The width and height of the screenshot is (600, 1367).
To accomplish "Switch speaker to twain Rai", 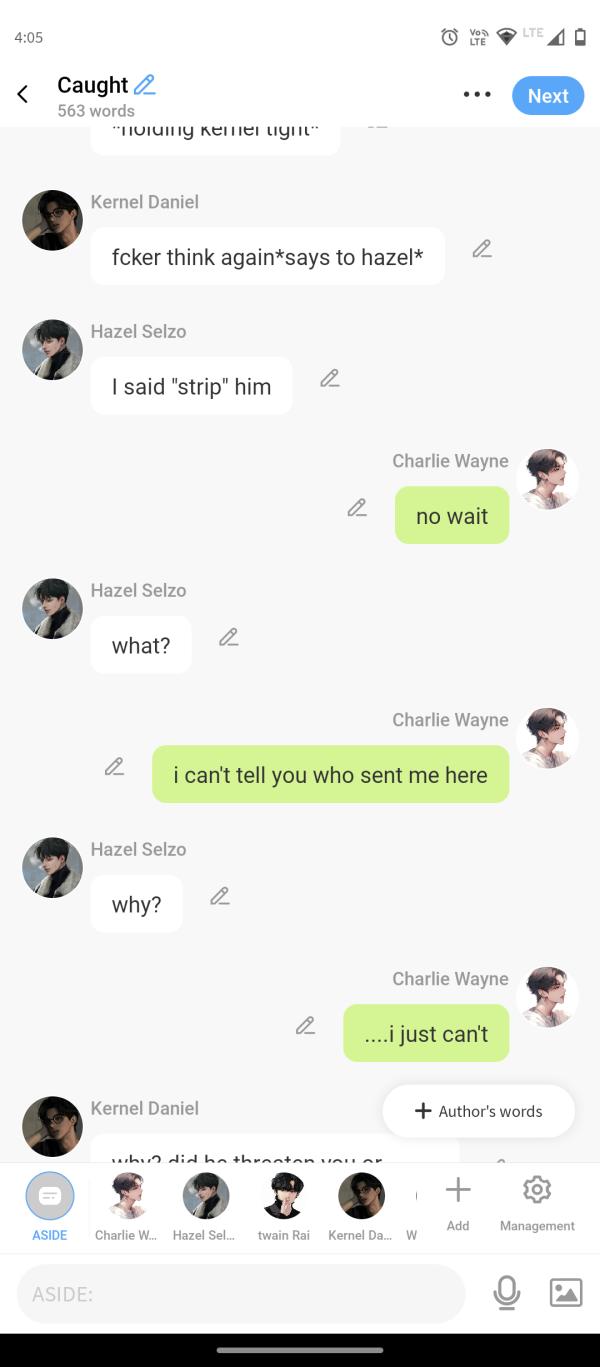I will tap(283, 1206).
